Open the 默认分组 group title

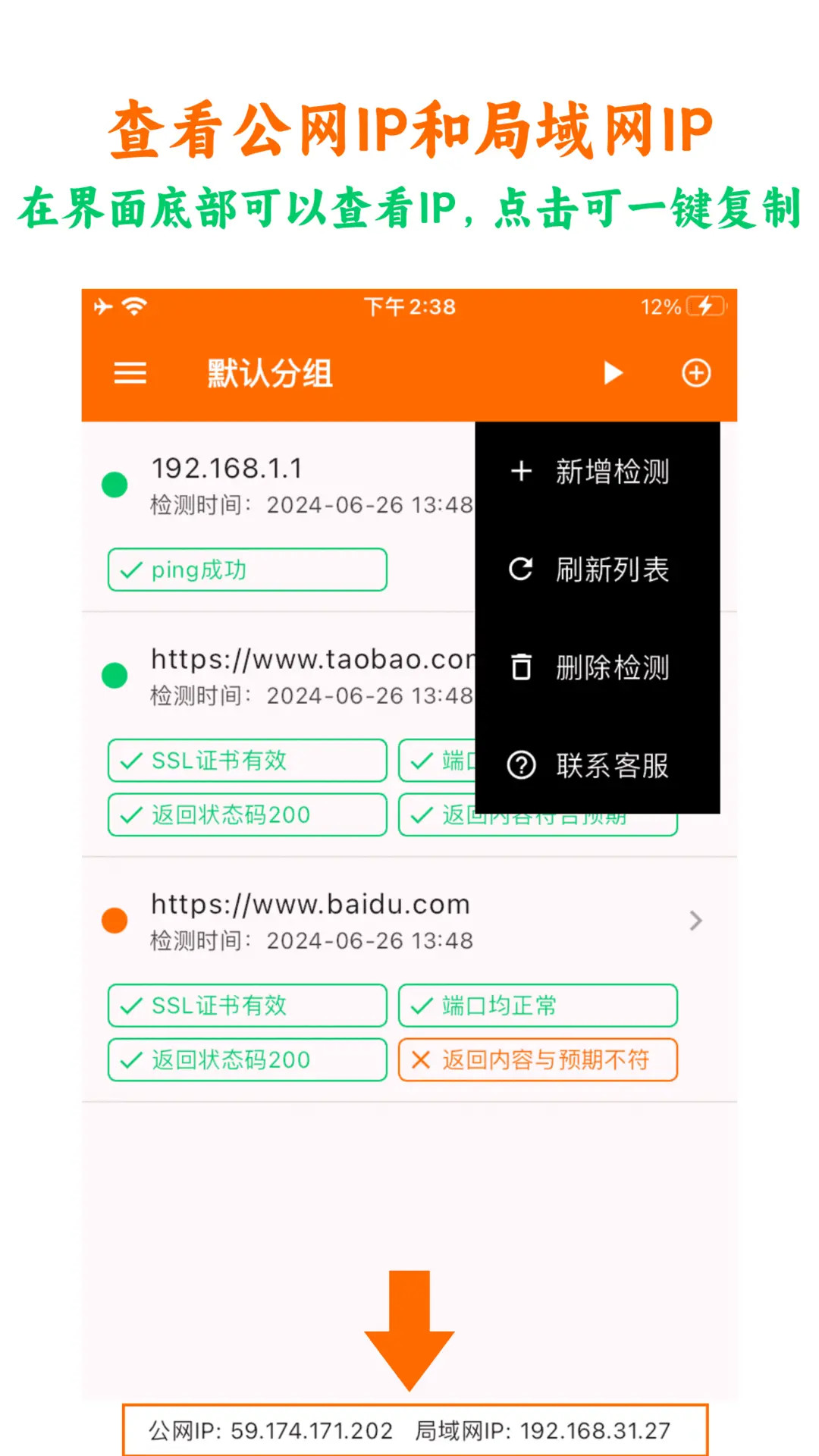coord(267,372)
